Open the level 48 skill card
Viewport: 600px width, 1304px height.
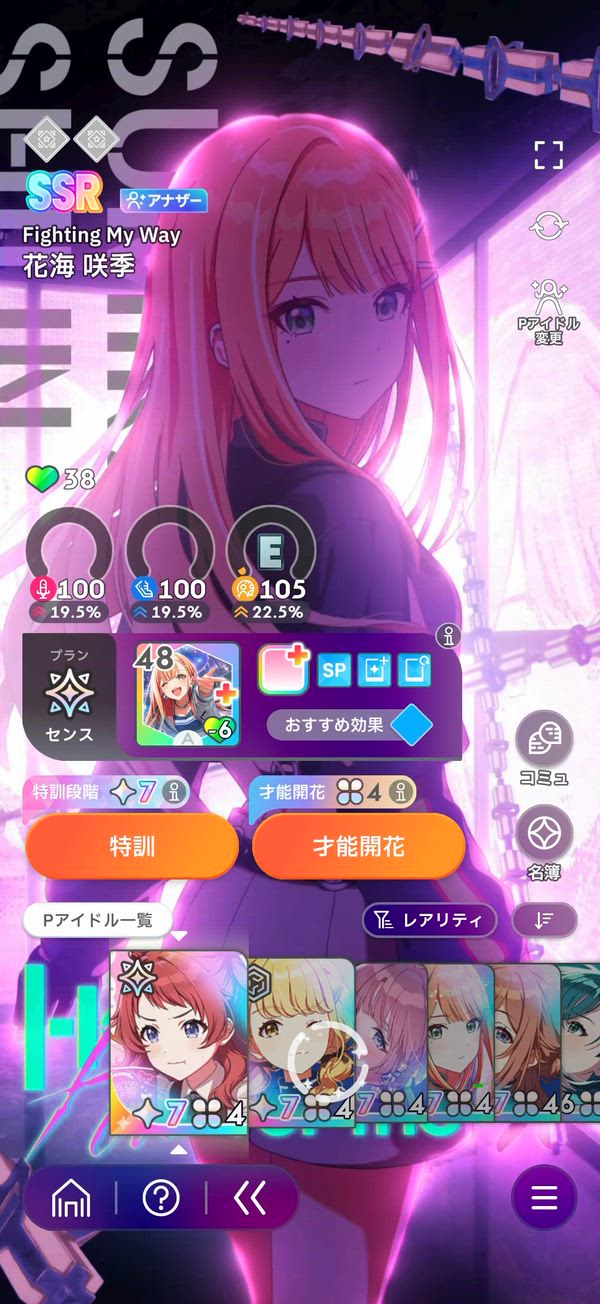[188, 694]
